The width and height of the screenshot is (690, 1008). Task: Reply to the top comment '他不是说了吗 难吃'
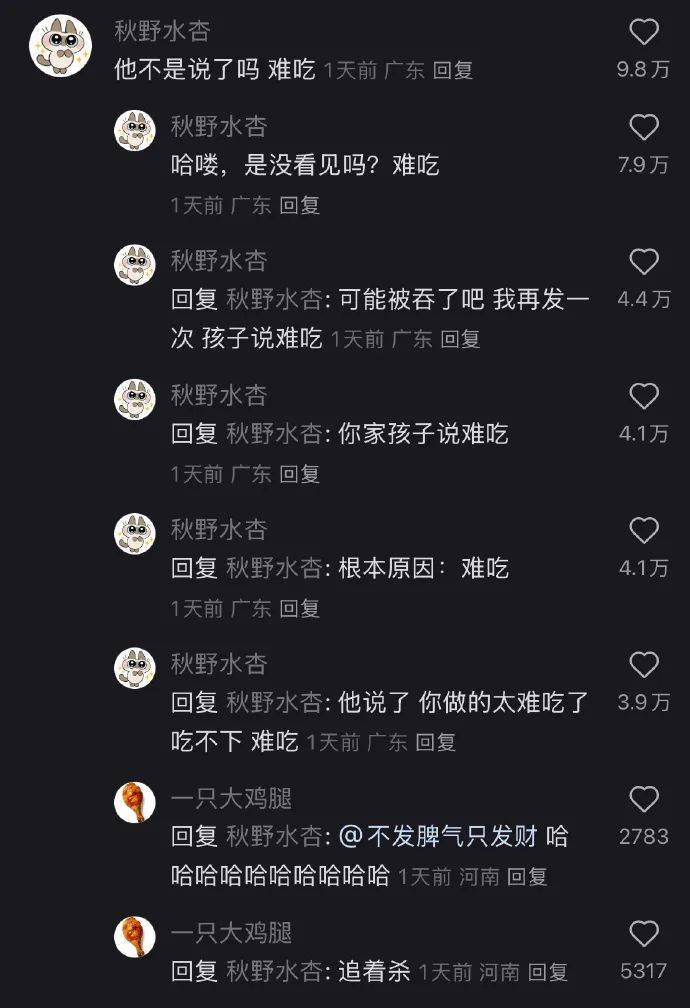(x=453, y=70)
